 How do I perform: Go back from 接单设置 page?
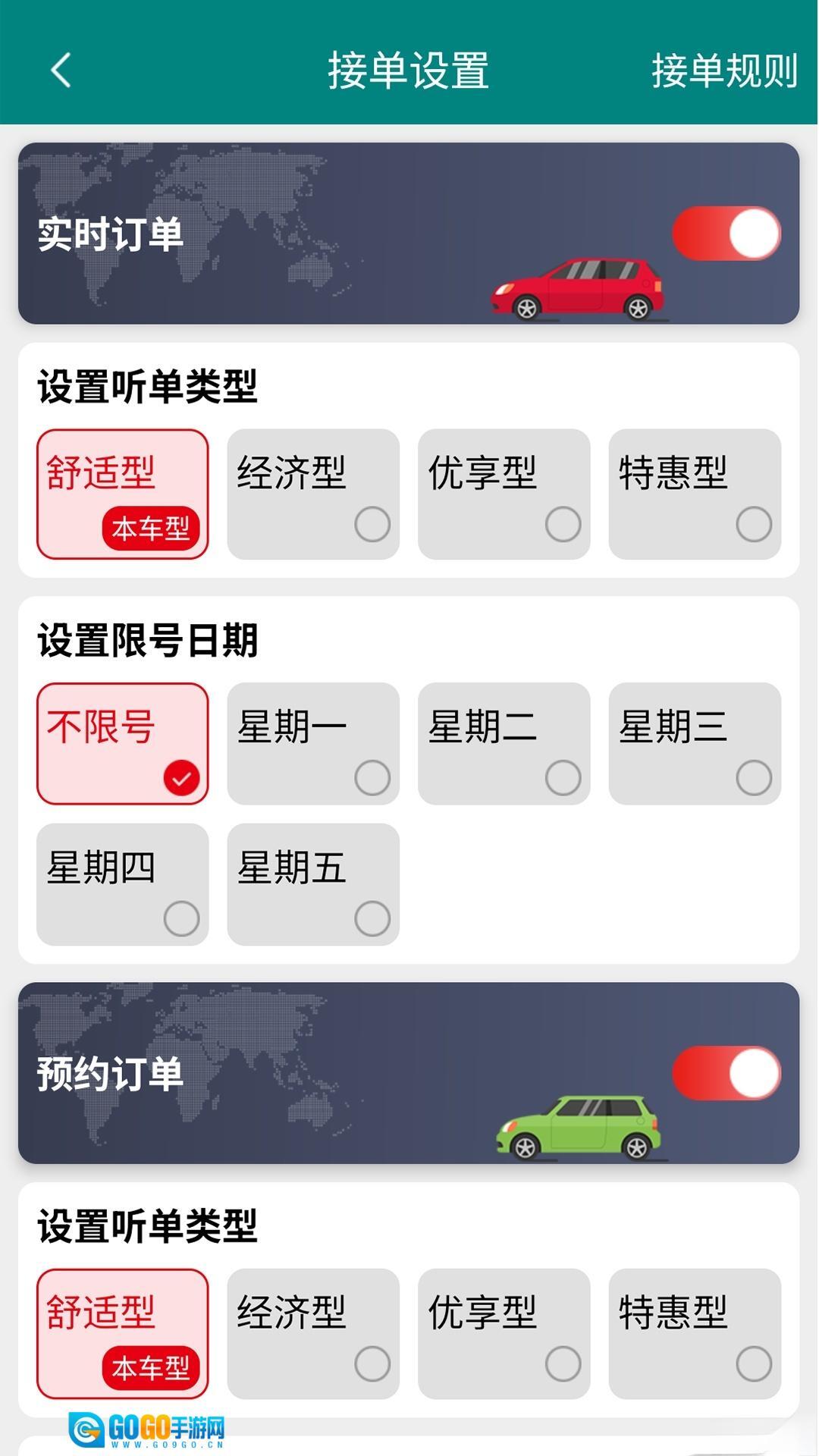pos(61,71)
